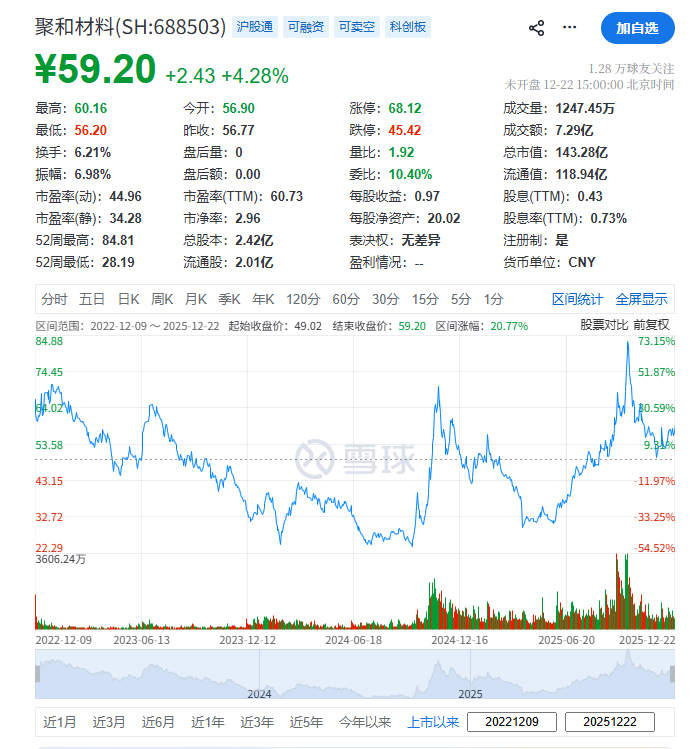Show the 周K candlestick chart
Image resolution: width=690 pixels, height=749 pixels.
(x=162, y=299)
